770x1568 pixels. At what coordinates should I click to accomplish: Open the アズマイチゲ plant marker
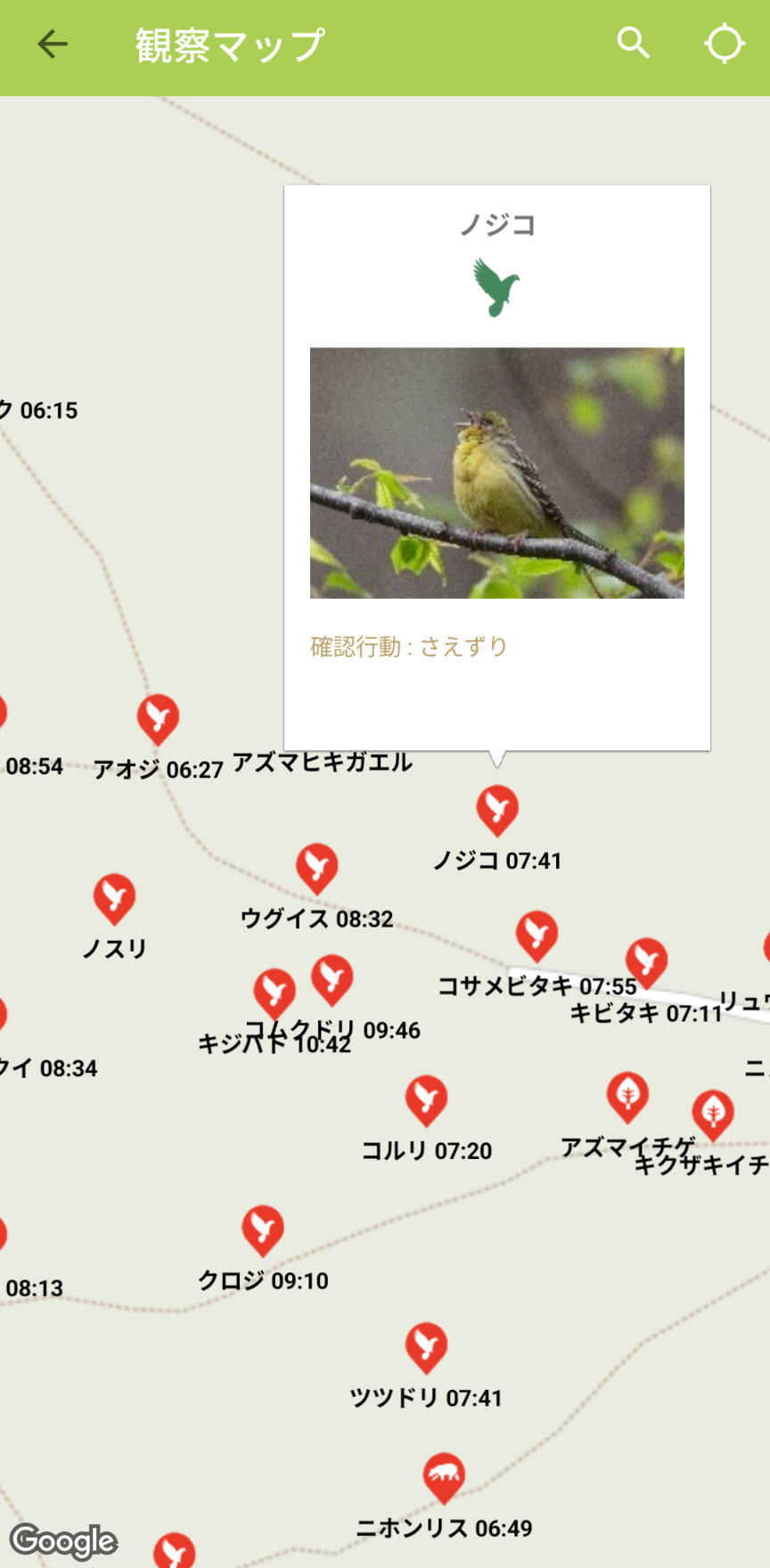tap(627, 1094)
